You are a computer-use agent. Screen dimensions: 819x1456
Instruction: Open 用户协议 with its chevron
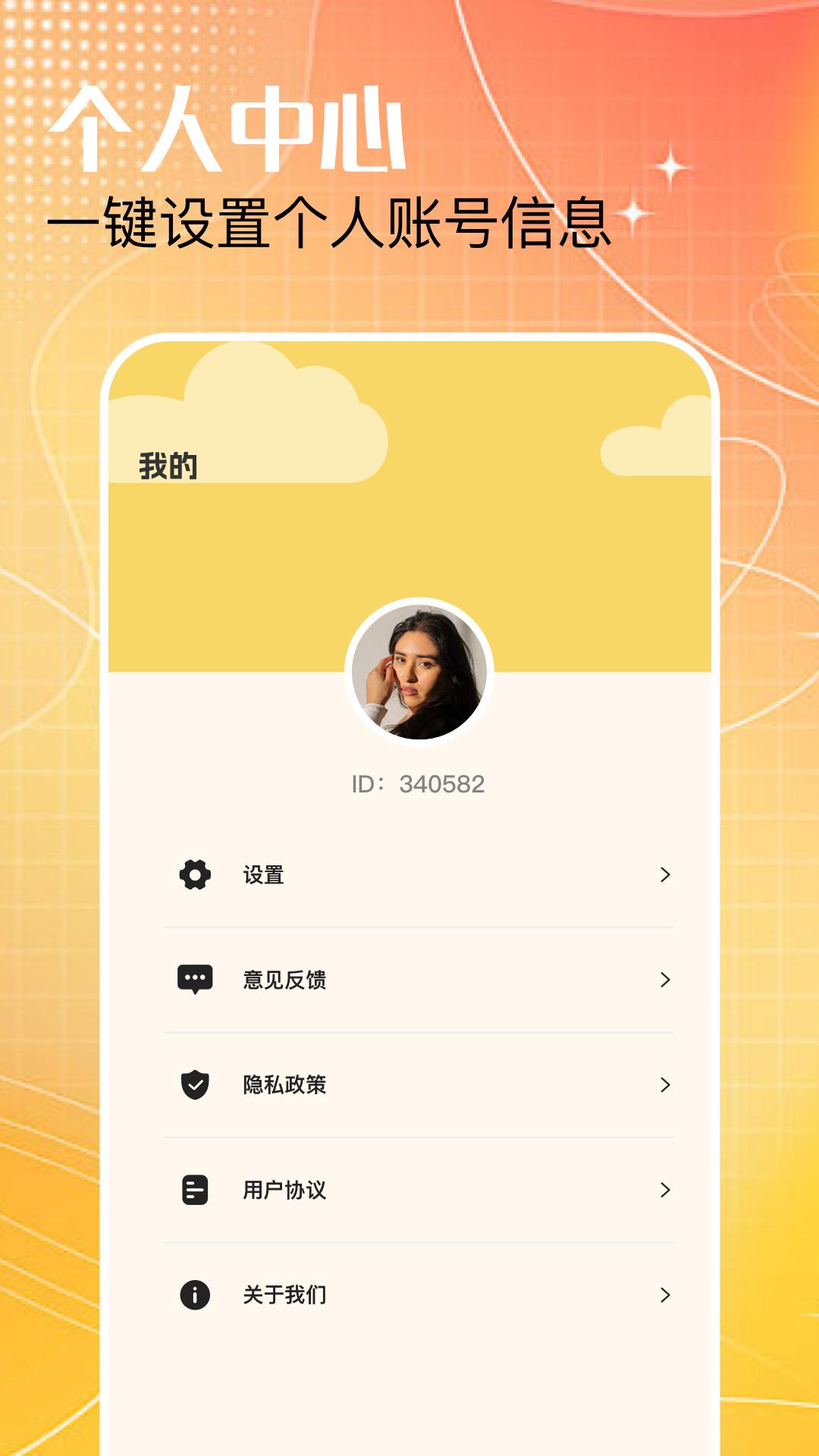665,1191
